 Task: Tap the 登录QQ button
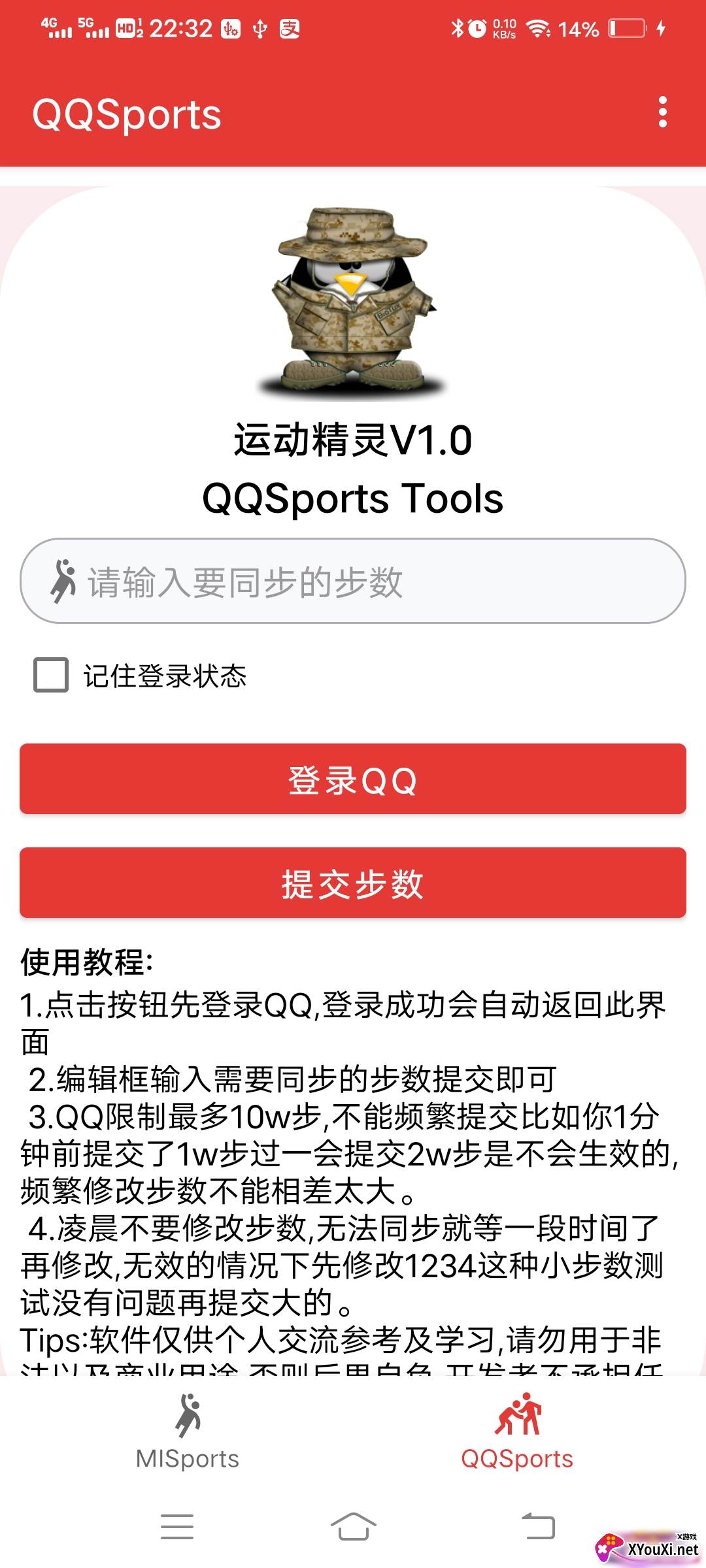pos(353,779)
